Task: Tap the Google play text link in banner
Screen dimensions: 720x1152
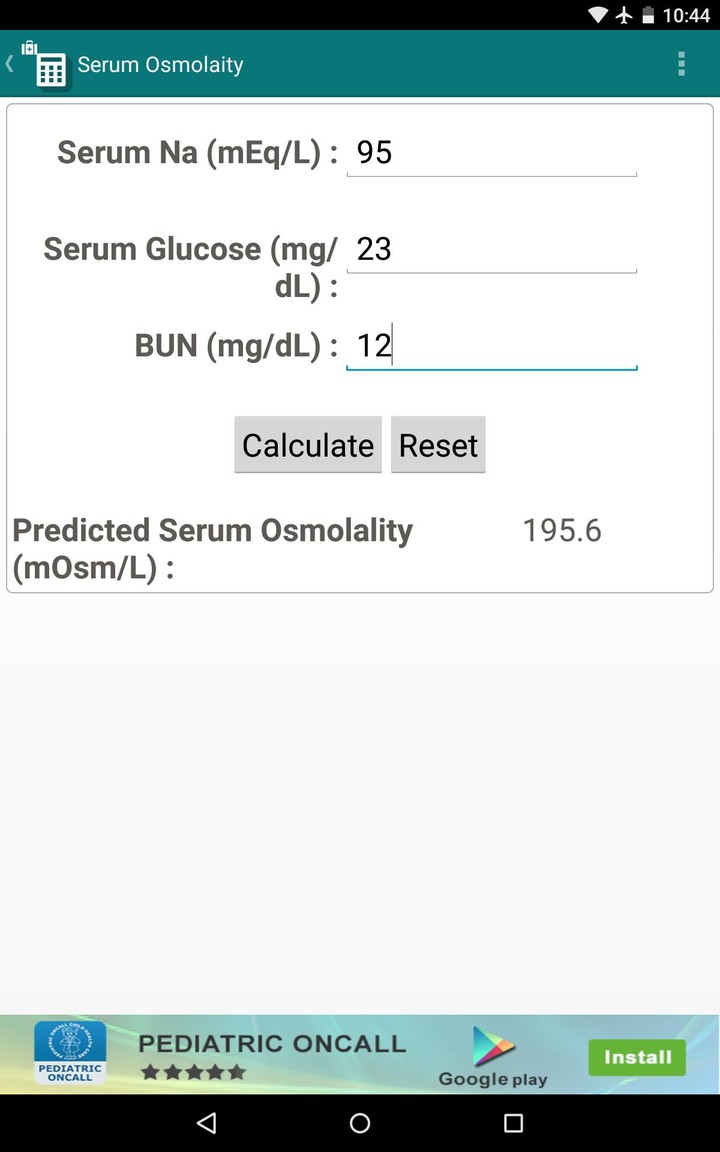Action: click(492, 1081)
